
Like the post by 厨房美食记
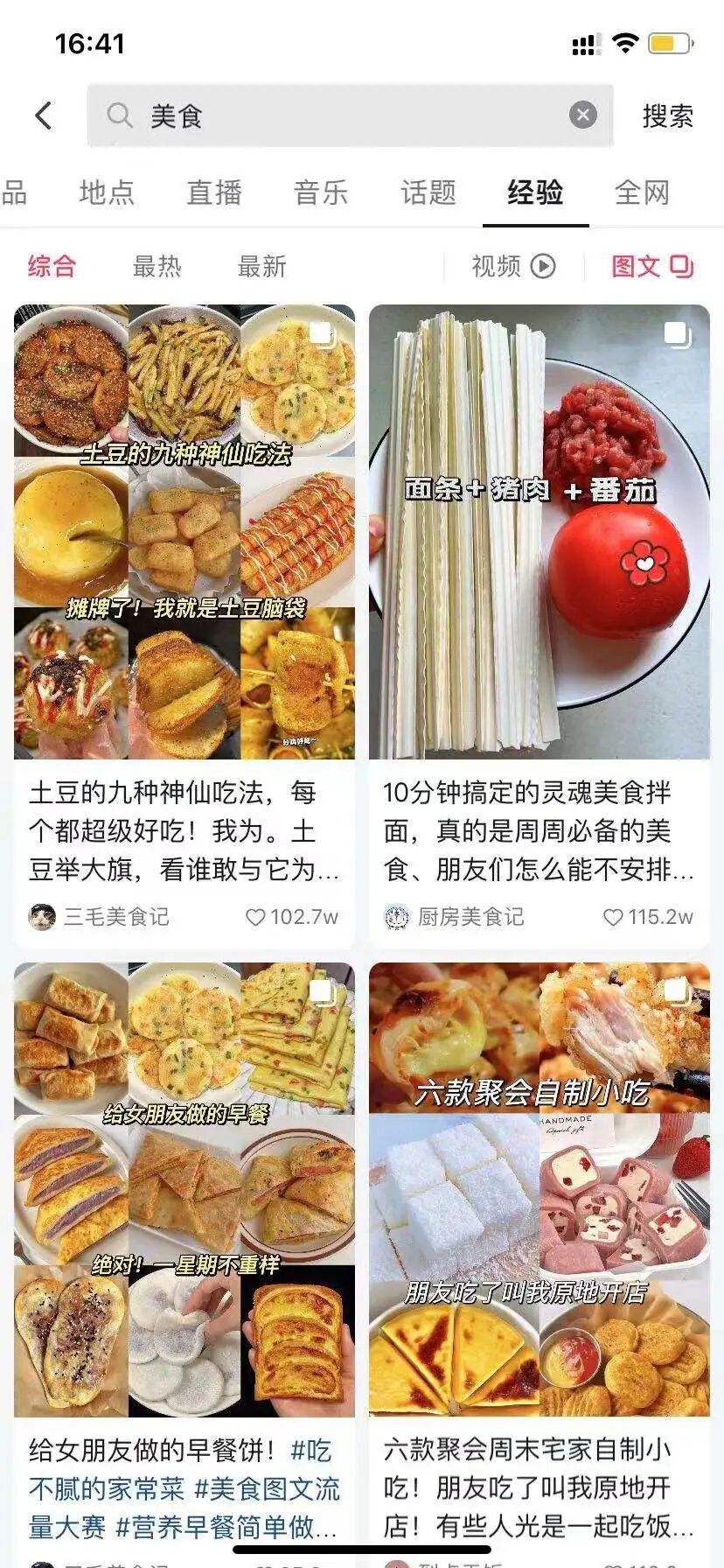click(613, 917)
